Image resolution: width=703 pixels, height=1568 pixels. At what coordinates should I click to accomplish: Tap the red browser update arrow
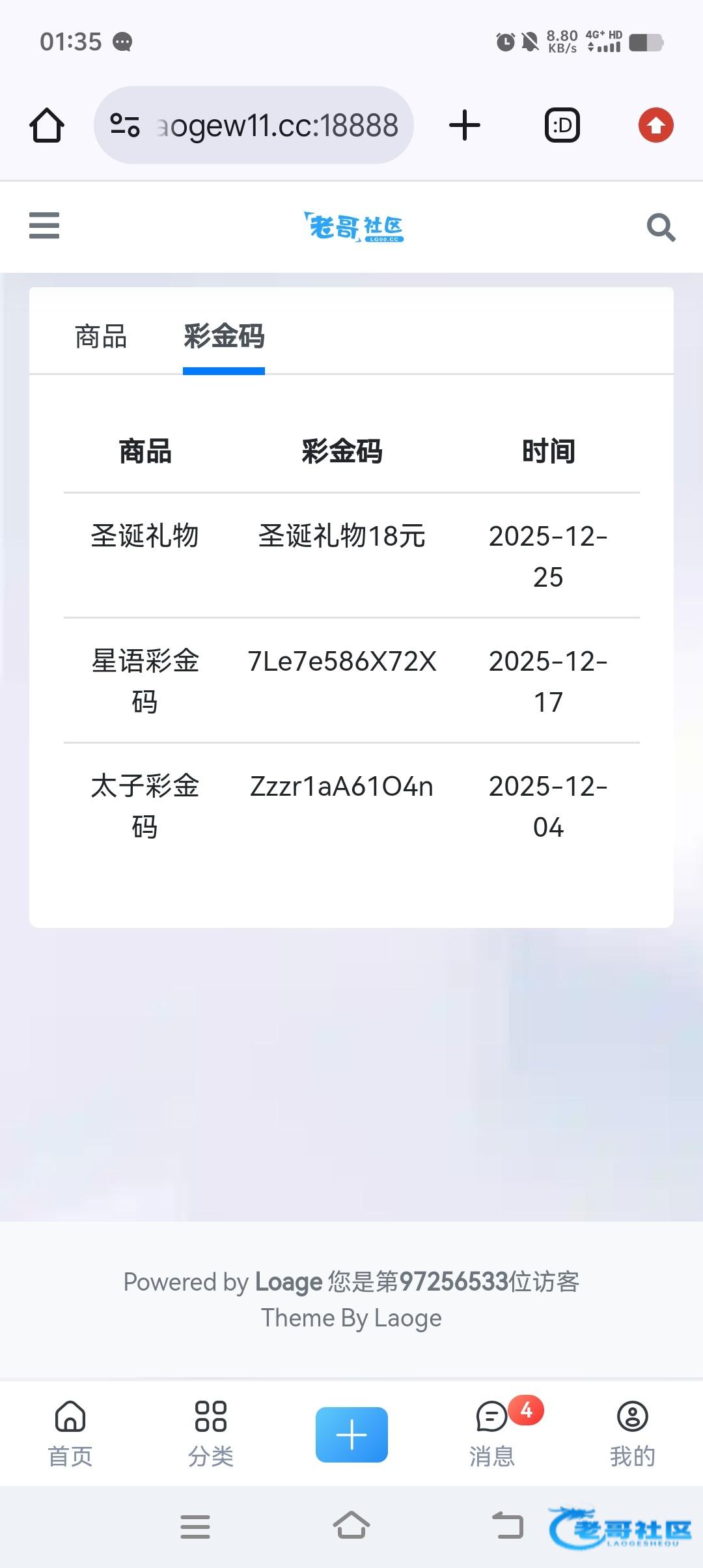click(x=655, y=125)
